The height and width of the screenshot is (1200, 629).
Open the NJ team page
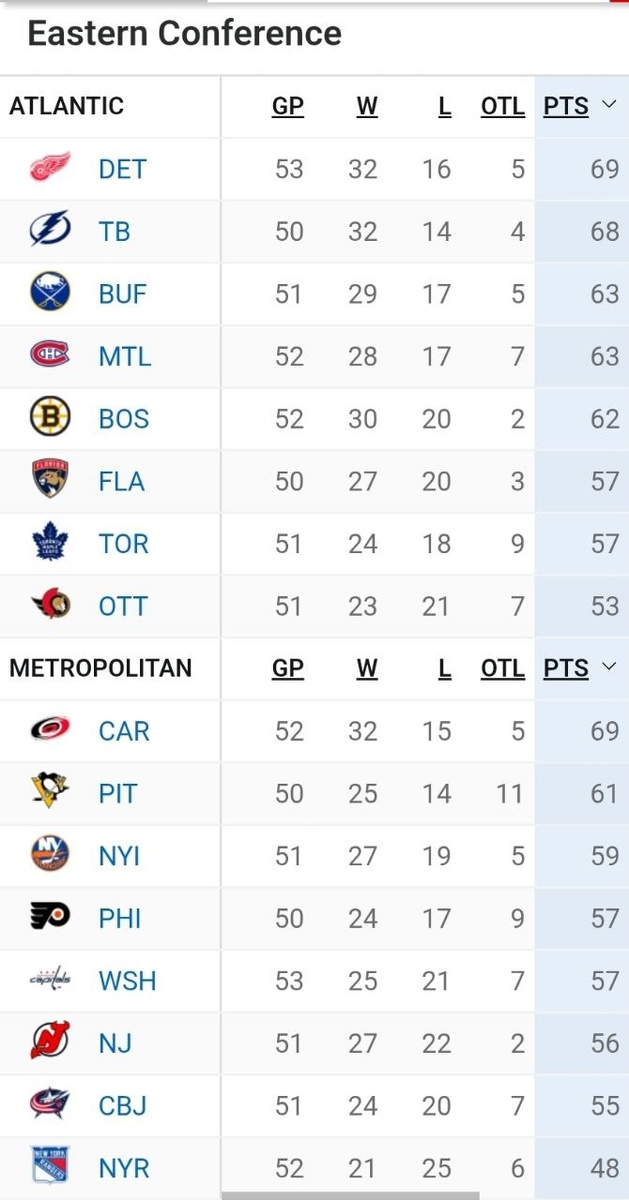[x=115, y=1044]
